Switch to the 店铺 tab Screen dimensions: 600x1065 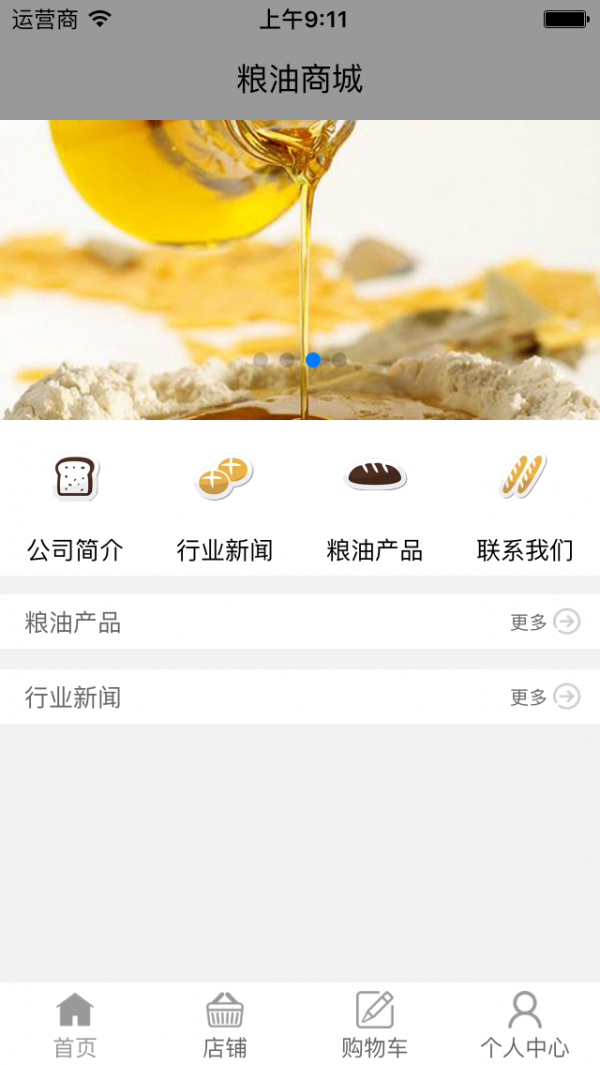coord(225,1025)
